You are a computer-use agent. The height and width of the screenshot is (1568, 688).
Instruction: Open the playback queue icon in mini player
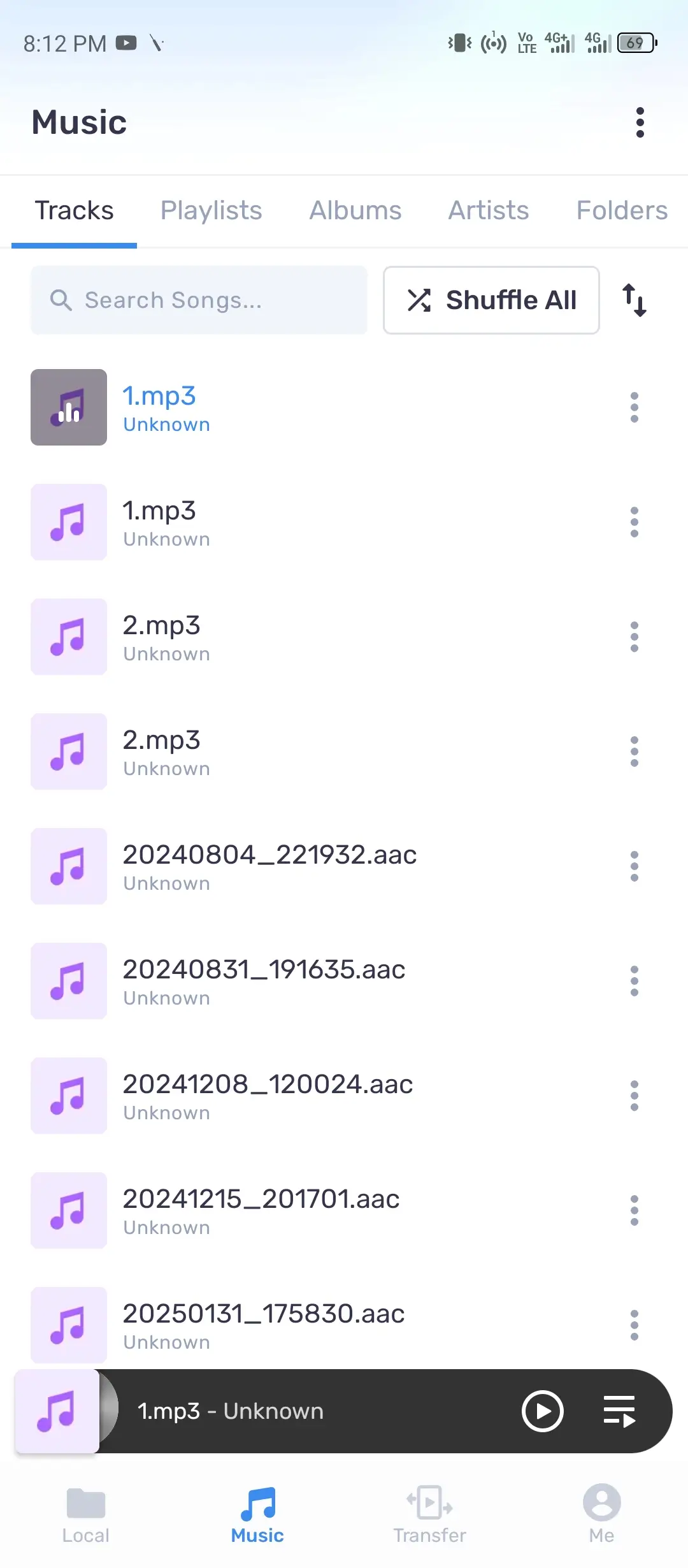(x=619, y=1411)
